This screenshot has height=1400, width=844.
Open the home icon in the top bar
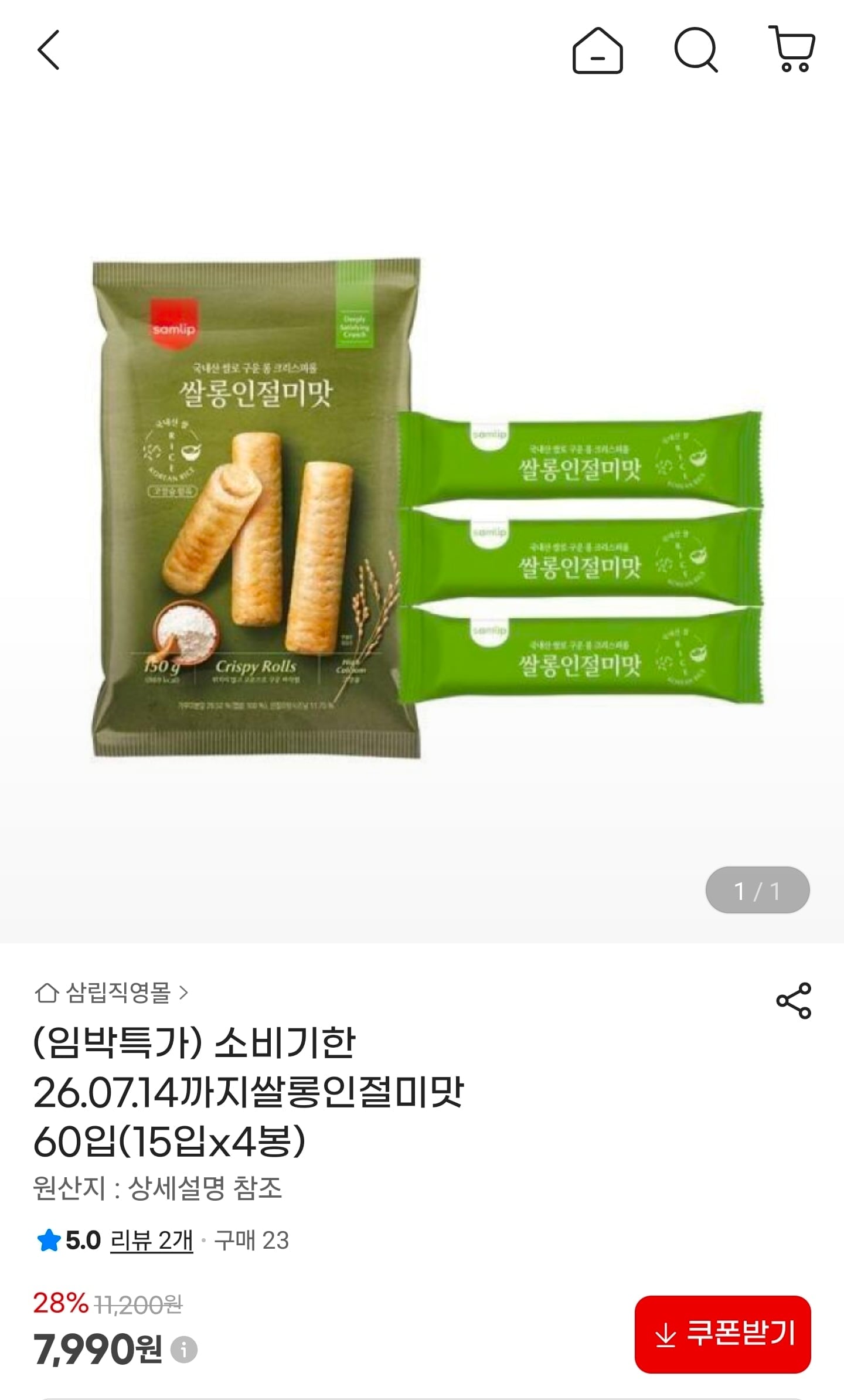[x=597, y=50]
